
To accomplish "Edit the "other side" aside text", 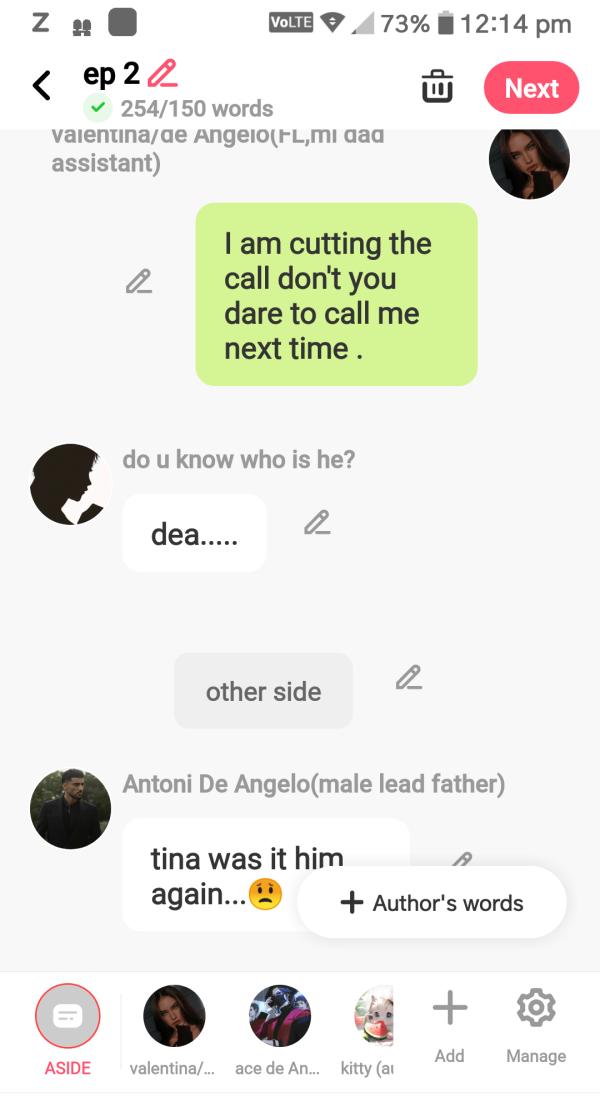I will pyautogui.click(x=408, y=678).
